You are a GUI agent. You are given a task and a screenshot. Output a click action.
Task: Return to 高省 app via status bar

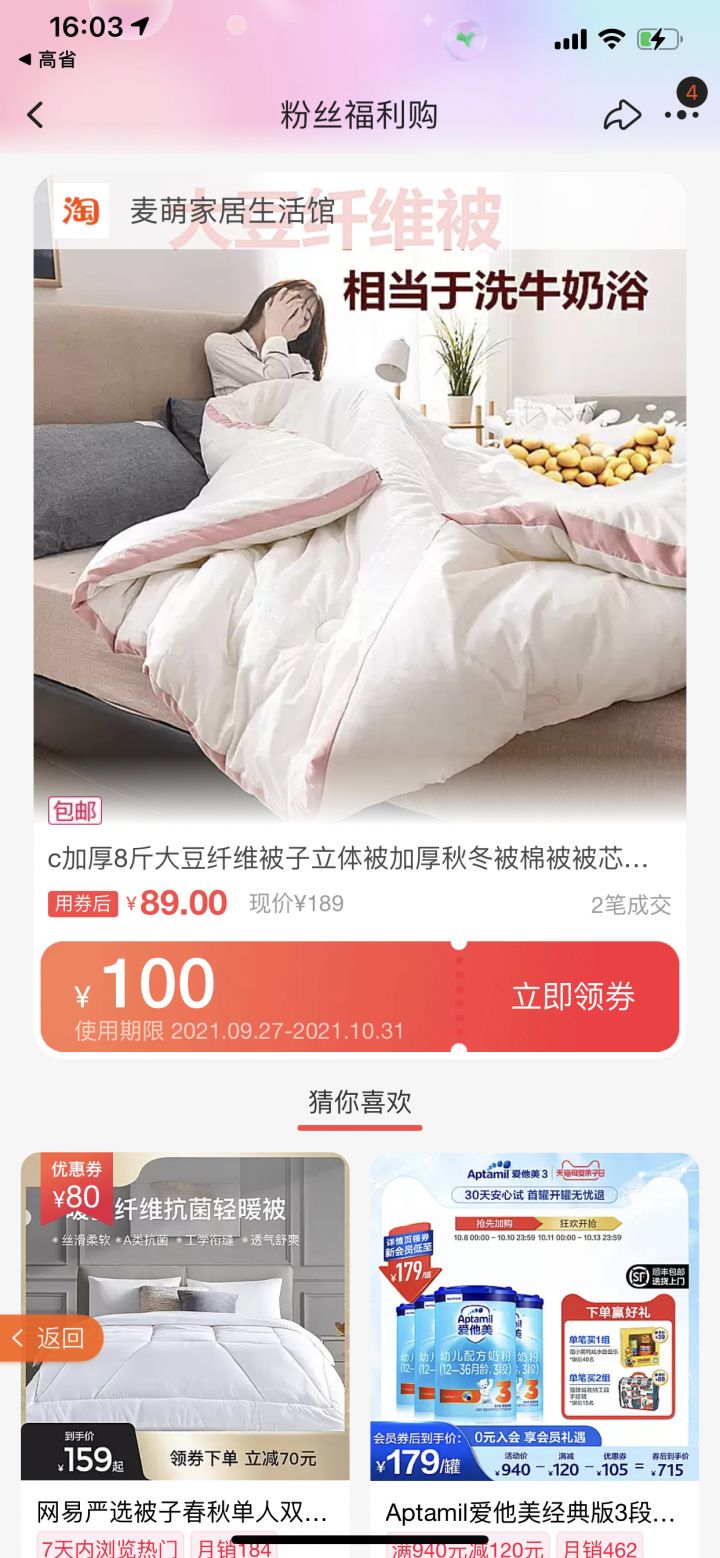click(47, 60)
